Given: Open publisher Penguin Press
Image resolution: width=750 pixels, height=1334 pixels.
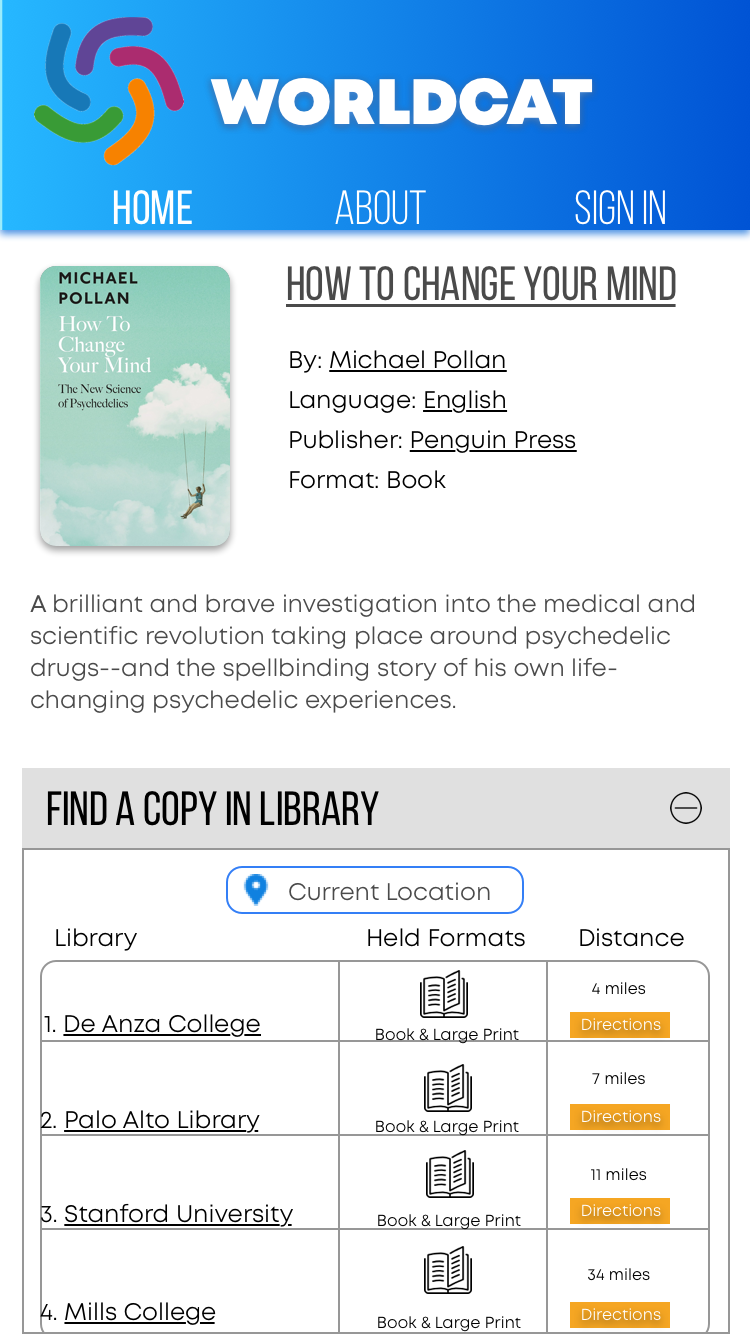Looking at the screenshot, I should click(x=493, y=440).
